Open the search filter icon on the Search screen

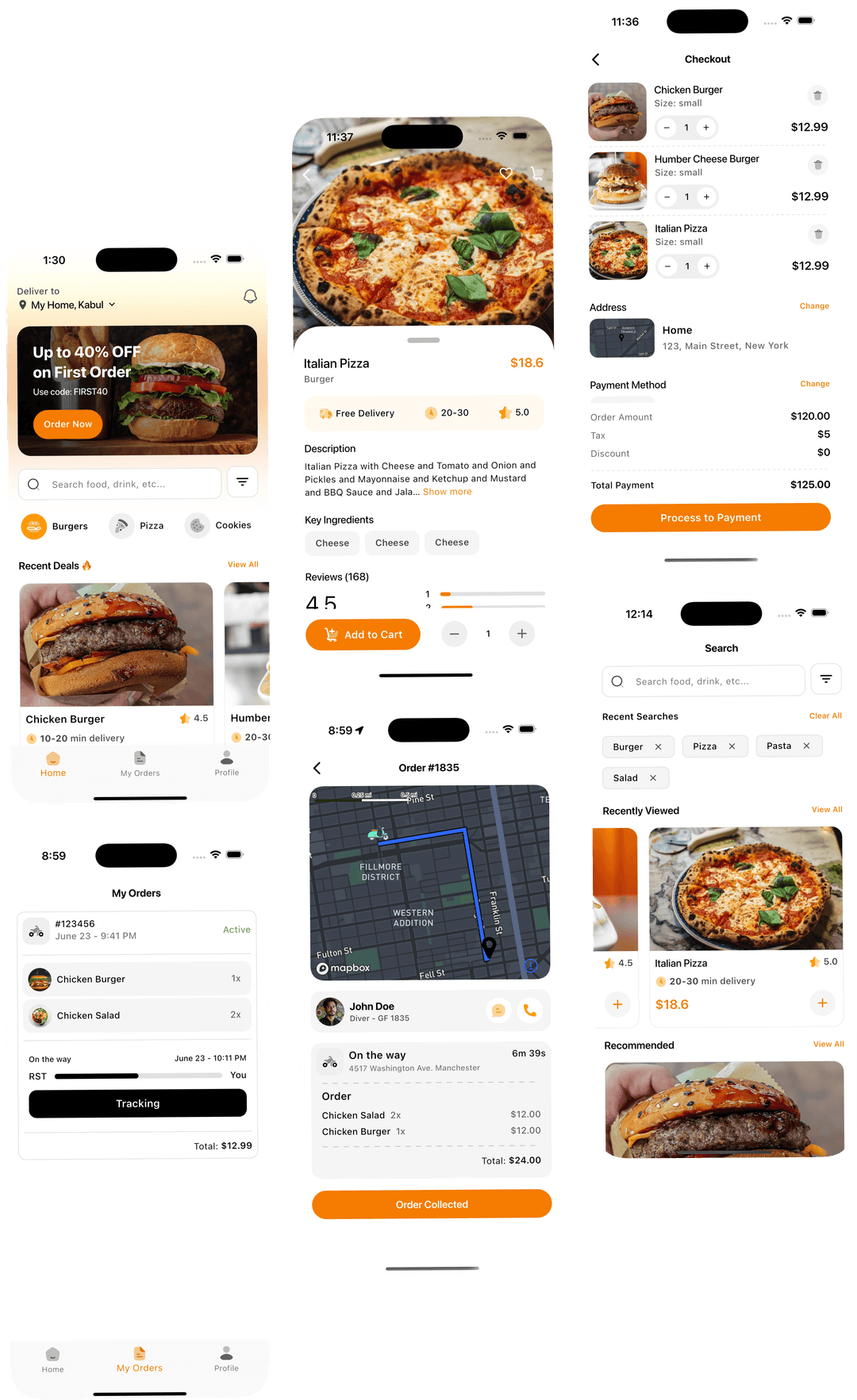(825, 679)
